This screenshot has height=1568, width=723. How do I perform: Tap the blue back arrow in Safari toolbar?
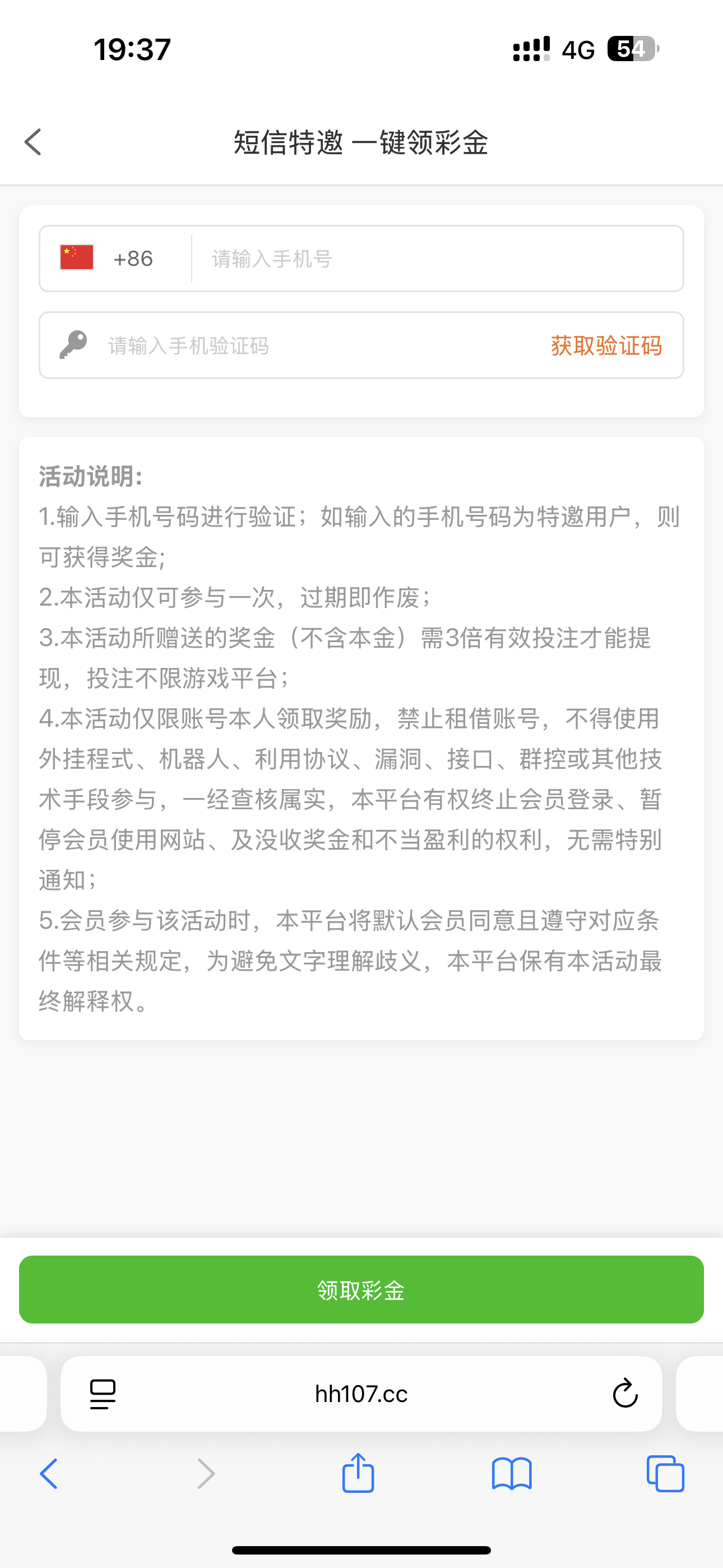click(49, 1474)
